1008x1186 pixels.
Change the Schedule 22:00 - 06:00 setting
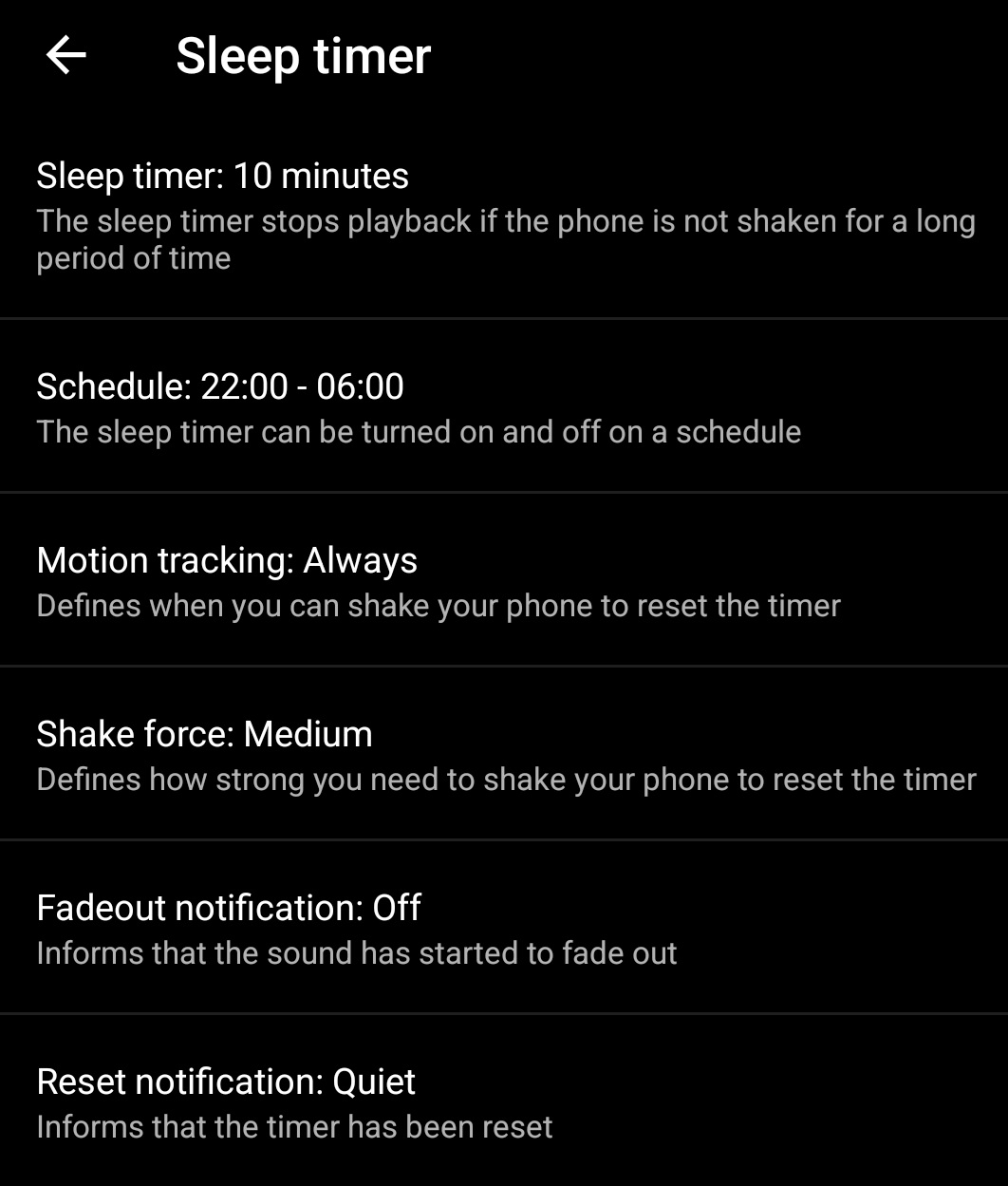click(503, 407)
